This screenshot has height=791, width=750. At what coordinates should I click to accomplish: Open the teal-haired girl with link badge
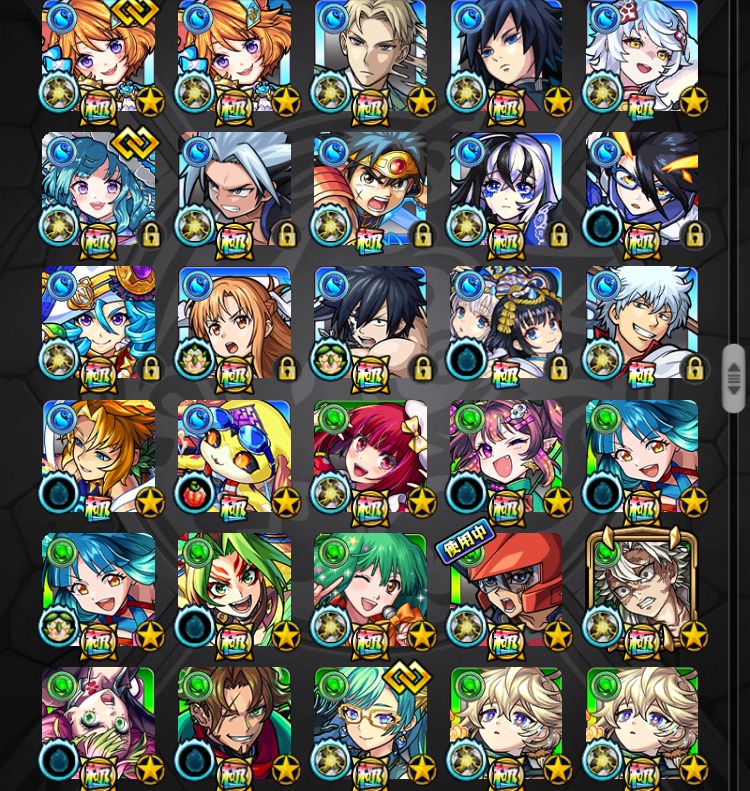click(x=98, y=188)
